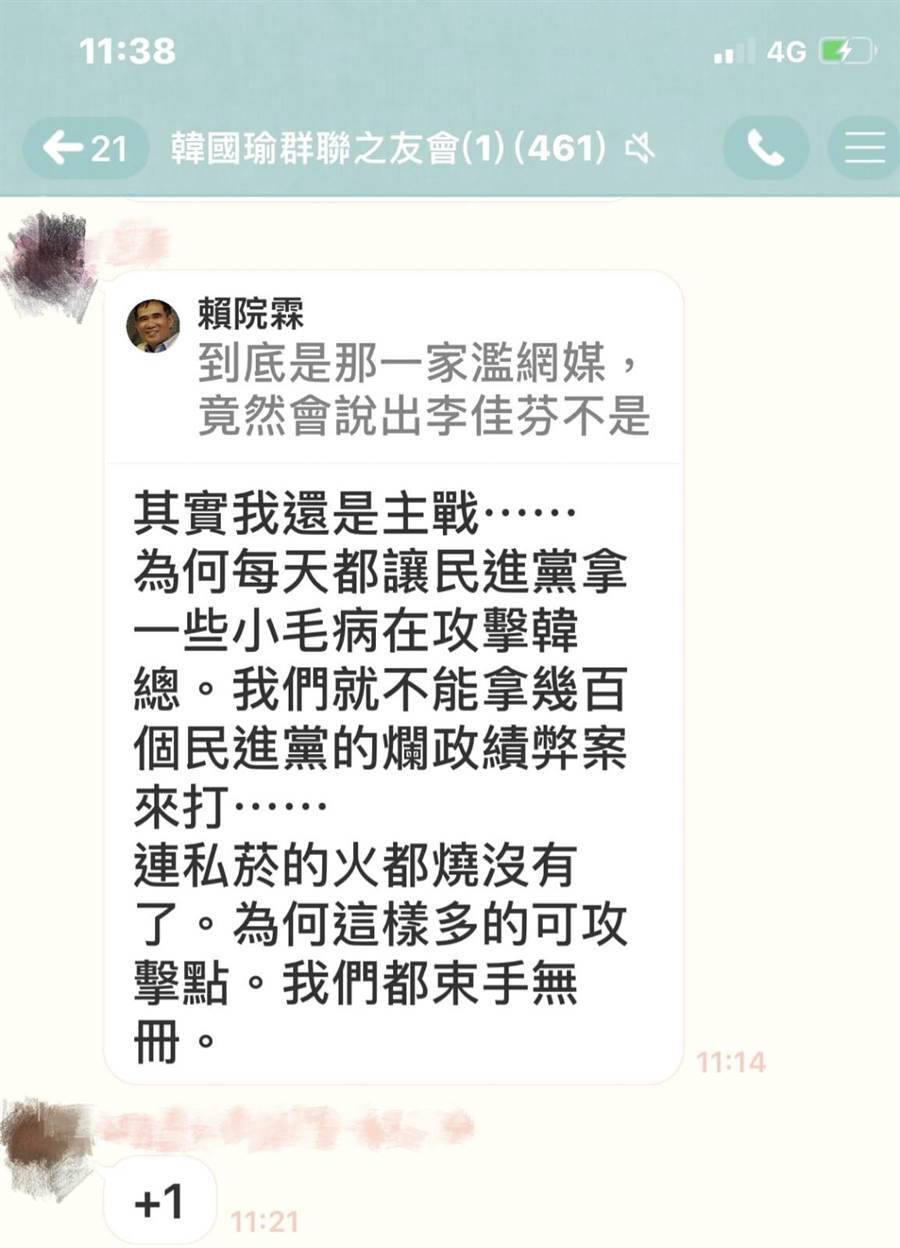Start a call in this group

point(765,149)
